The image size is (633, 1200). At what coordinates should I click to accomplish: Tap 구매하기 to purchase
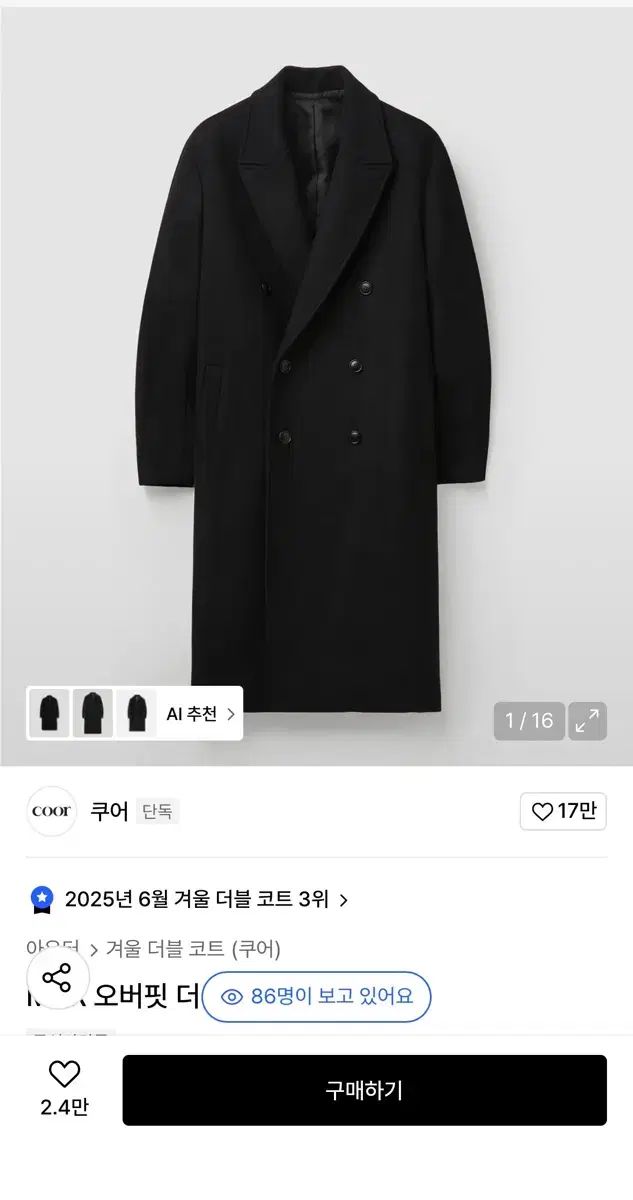(364, 1090)
